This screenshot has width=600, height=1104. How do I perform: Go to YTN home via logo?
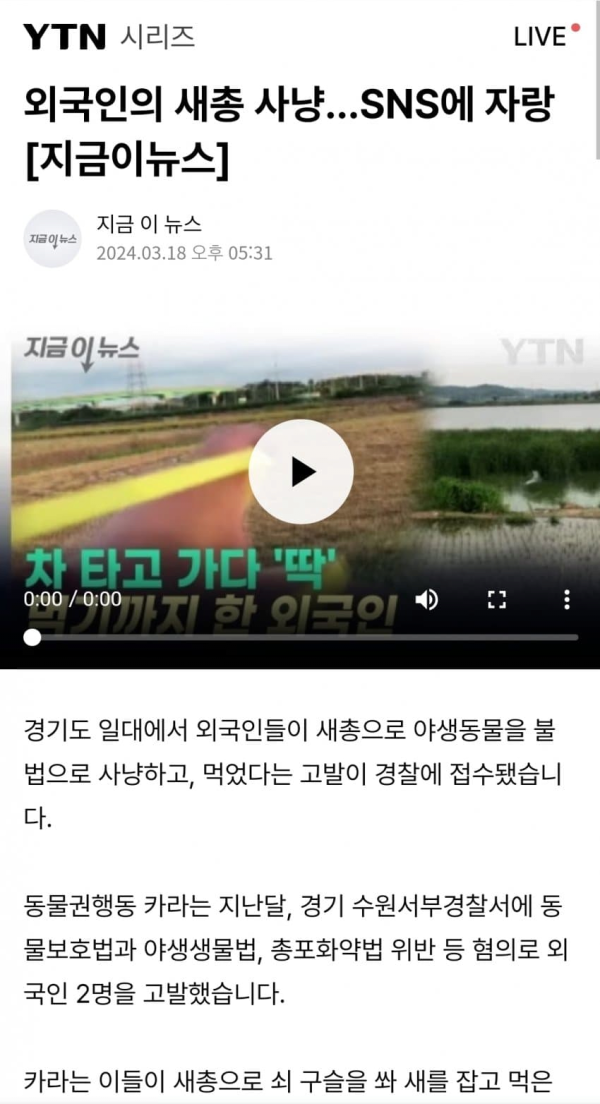[x=64, y=36]
